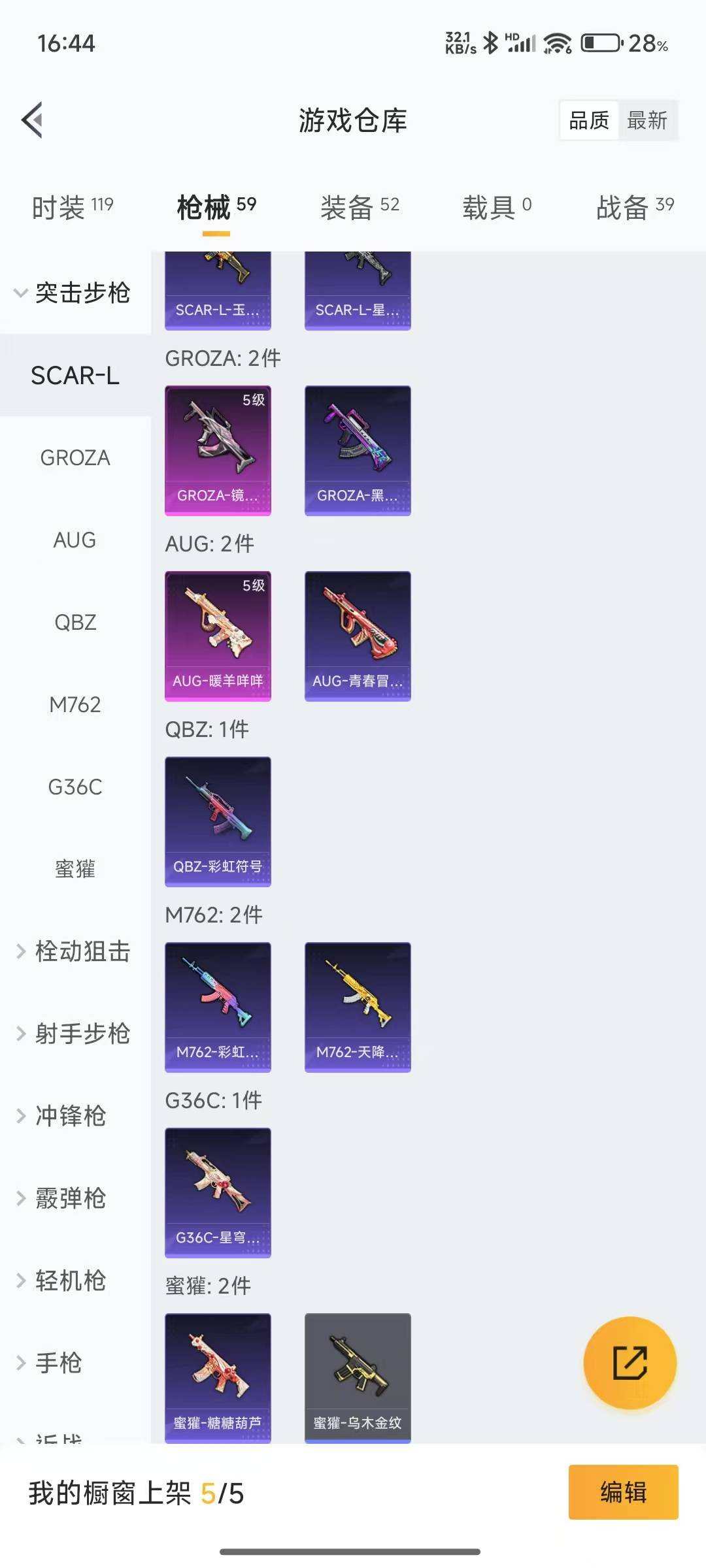View the QBZ-彩虹符号 skin
The width and height of the screenshot is (706, 1568).
pos(218,821)
